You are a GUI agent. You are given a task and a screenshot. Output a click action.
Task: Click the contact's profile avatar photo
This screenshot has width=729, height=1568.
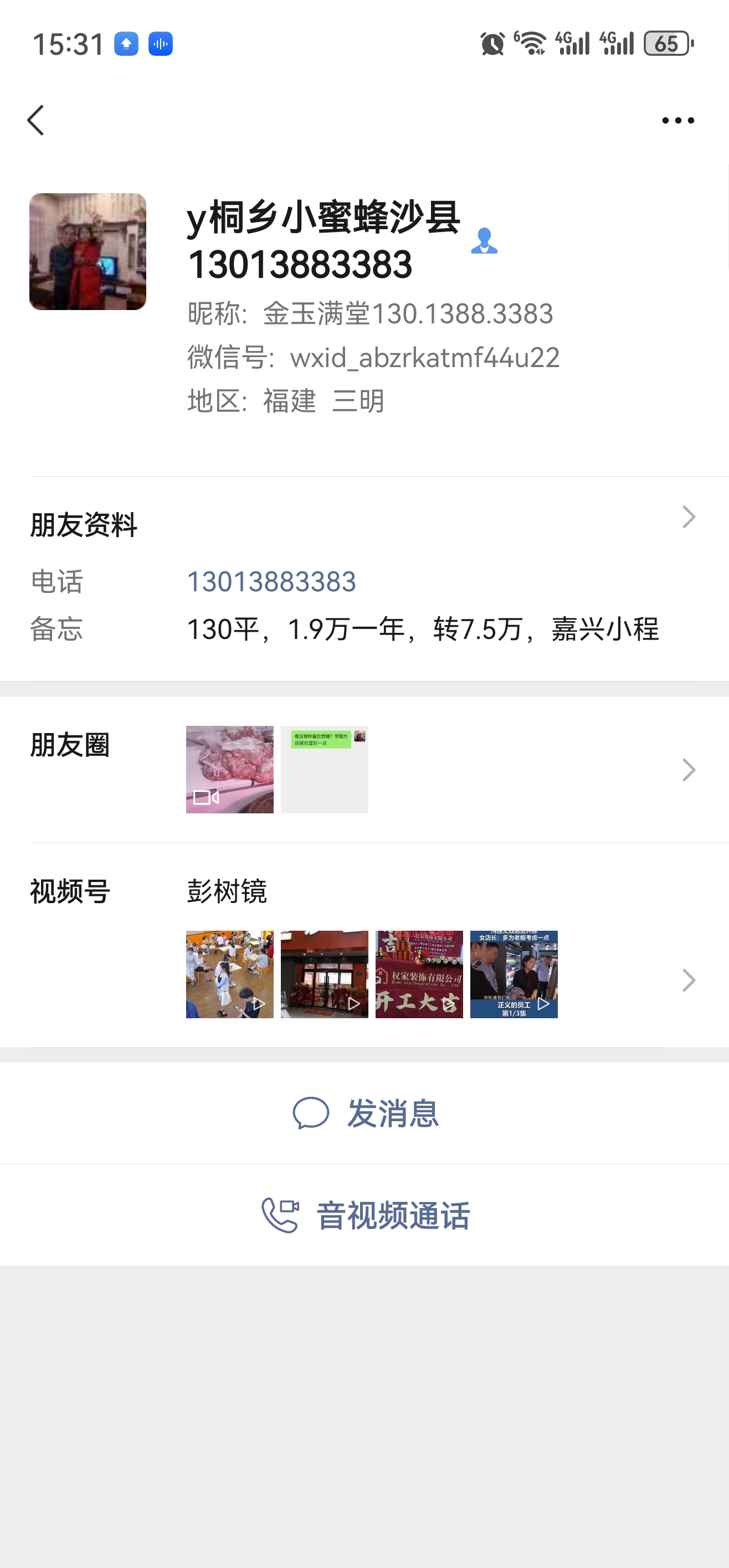tap(87, 251)
